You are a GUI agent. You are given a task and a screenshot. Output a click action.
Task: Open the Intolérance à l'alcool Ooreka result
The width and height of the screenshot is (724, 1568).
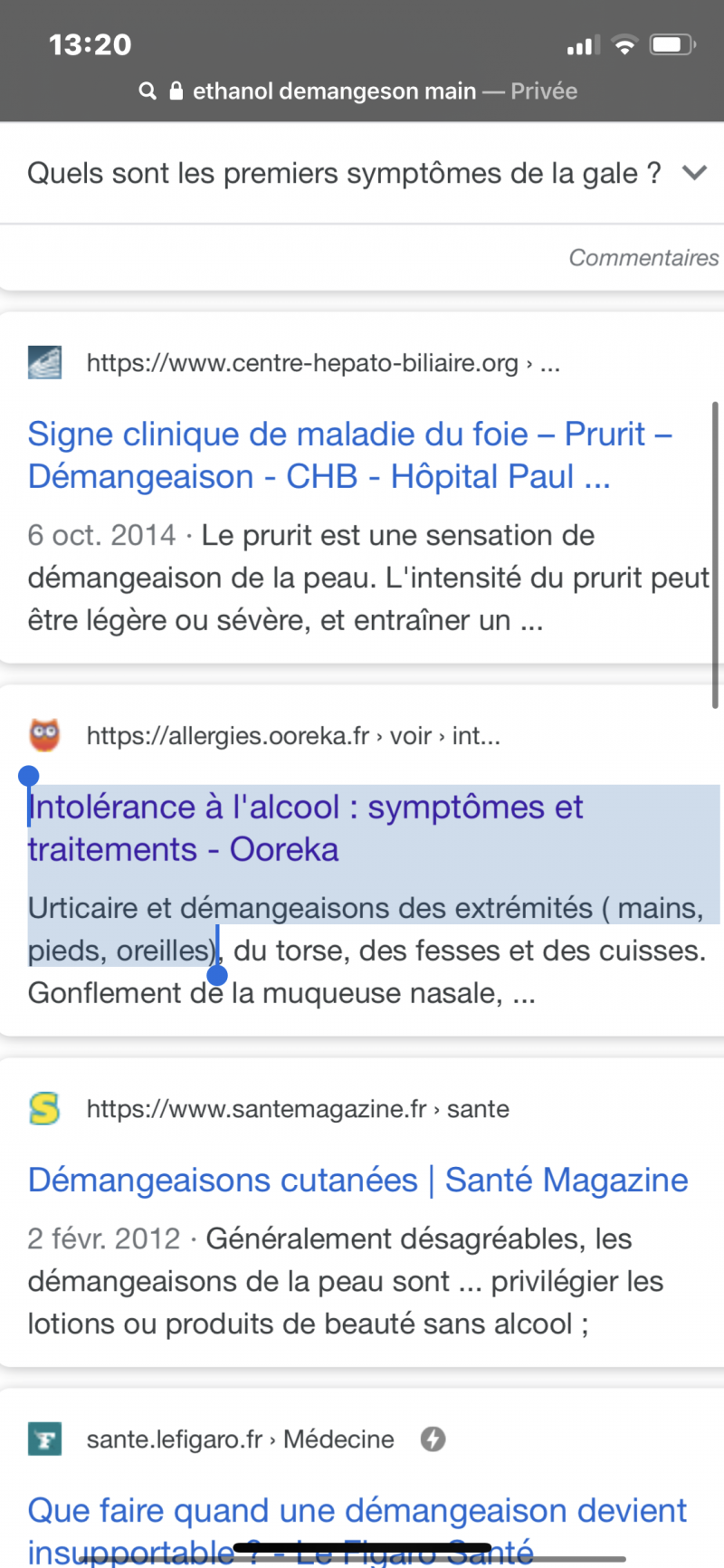305,828
